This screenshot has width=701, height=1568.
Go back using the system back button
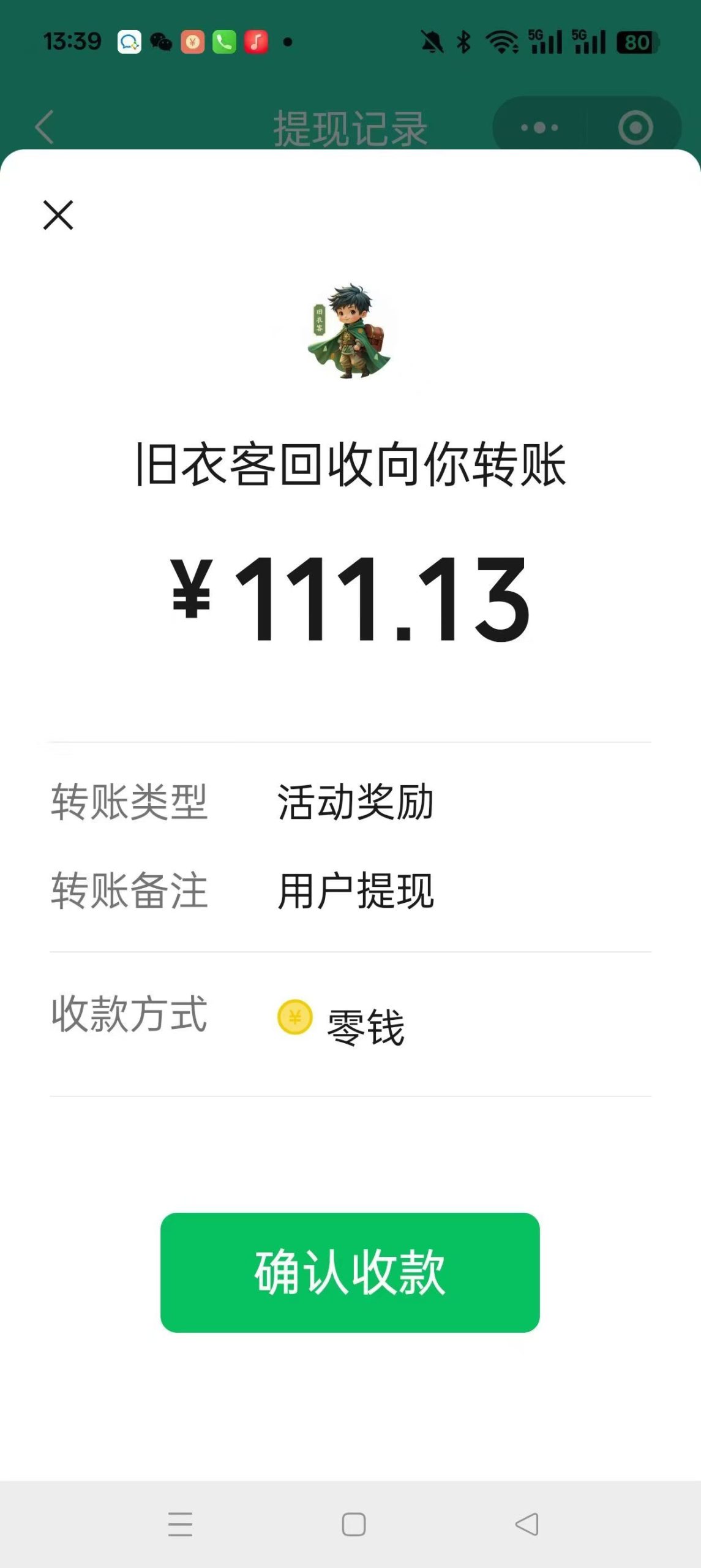point(527,1524)
